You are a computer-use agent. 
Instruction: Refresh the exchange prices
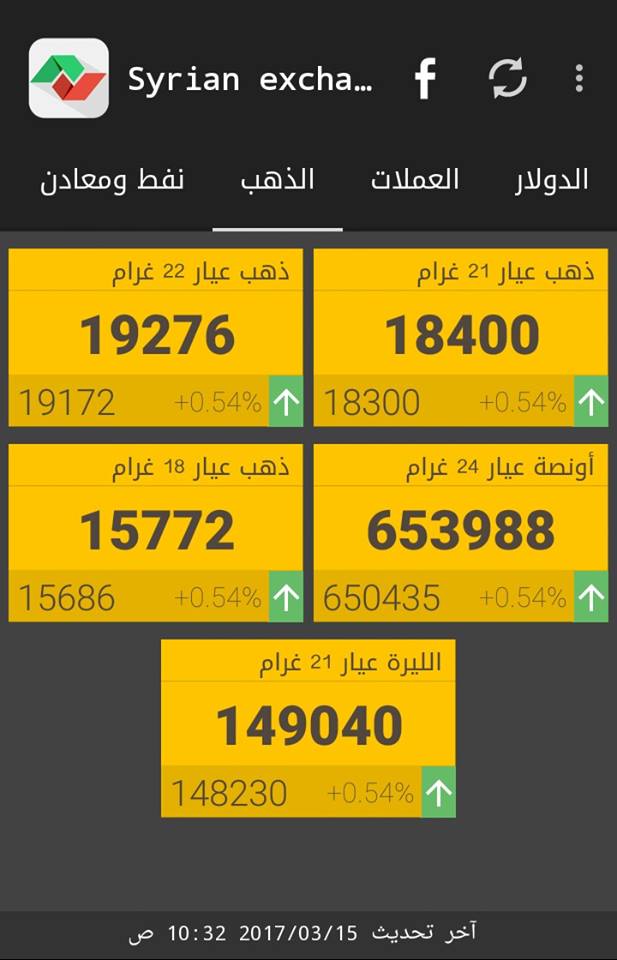point(507,79)
